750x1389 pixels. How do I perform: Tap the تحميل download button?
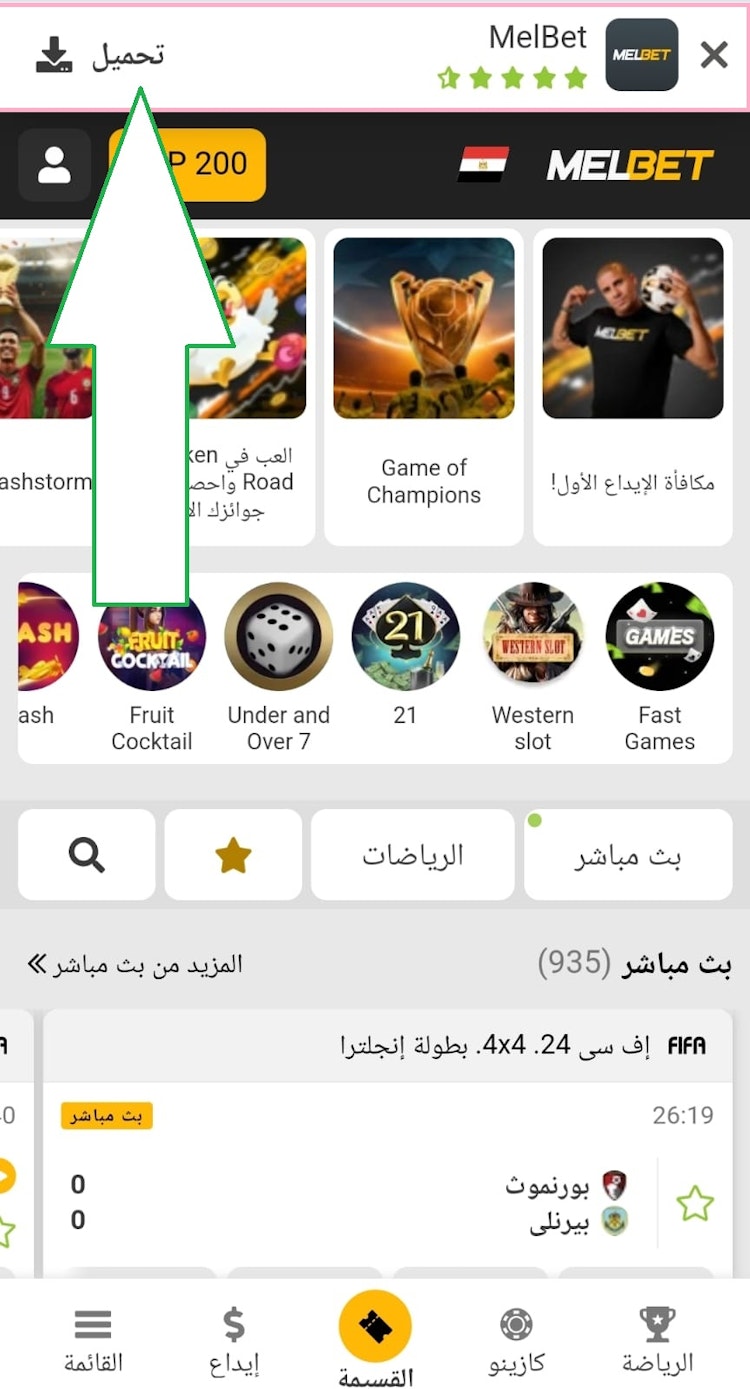coord(100,55)
